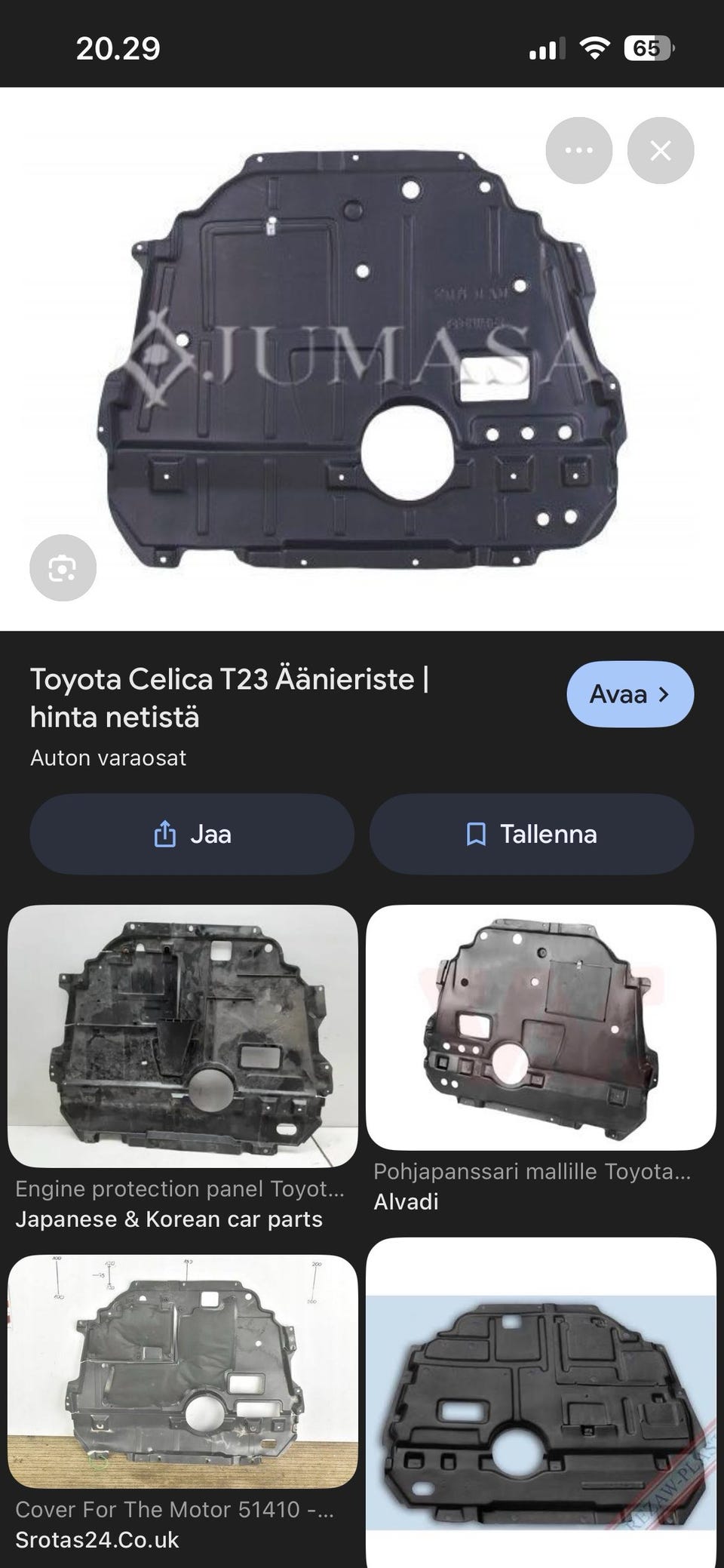View the main JUMASA engine cover image
The width and height of the screenshot is (724, 1568).
click(362, 358)
